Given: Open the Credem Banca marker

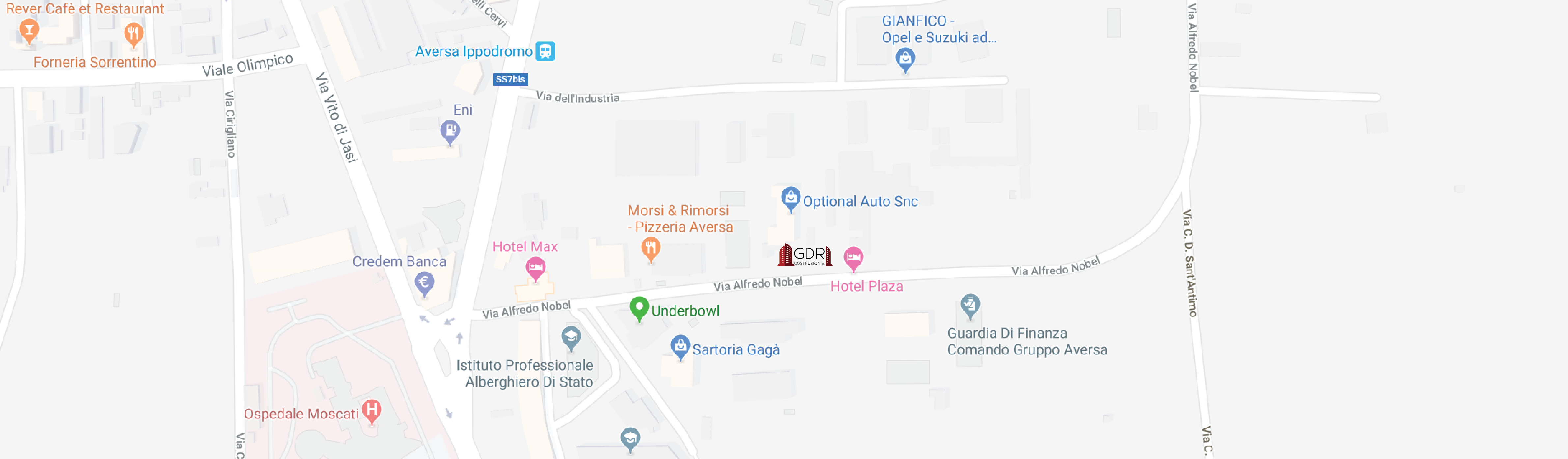Looking at the screenshot, I should [x=424, y=282].
